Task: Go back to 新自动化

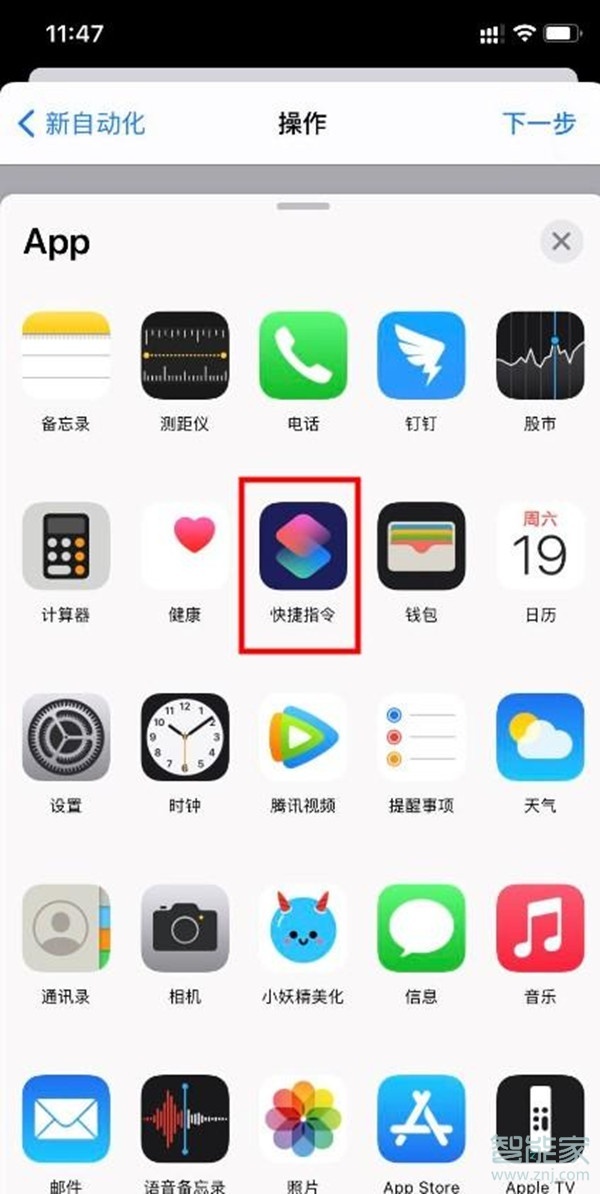Action: (x=82, y=124)
